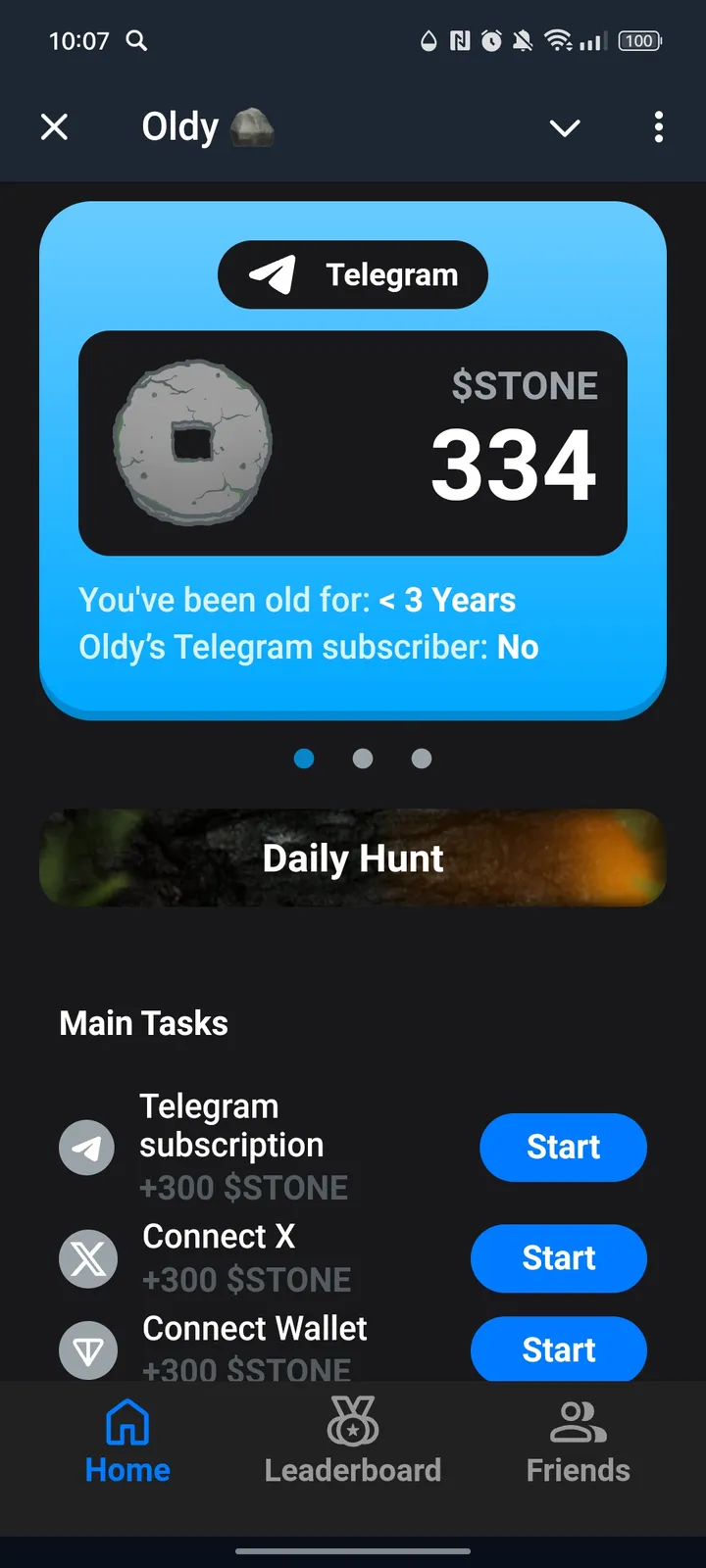Image resolution: width=706 pixels, height=1568 pixels.
Task: Open the three-dot overflow menu
Action: 658,126
